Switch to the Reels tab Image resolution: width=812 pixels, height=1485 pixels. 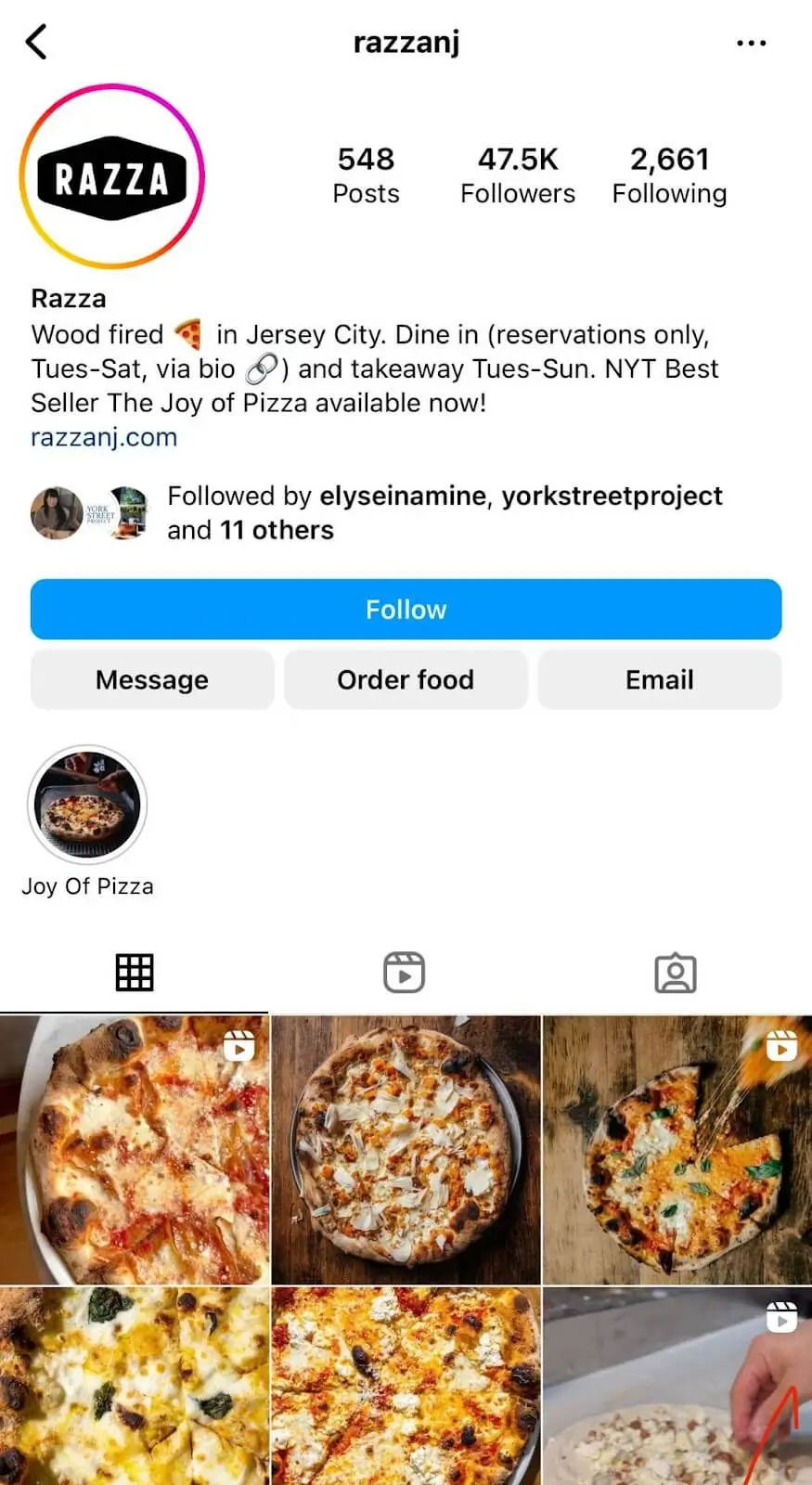[405, 973]
